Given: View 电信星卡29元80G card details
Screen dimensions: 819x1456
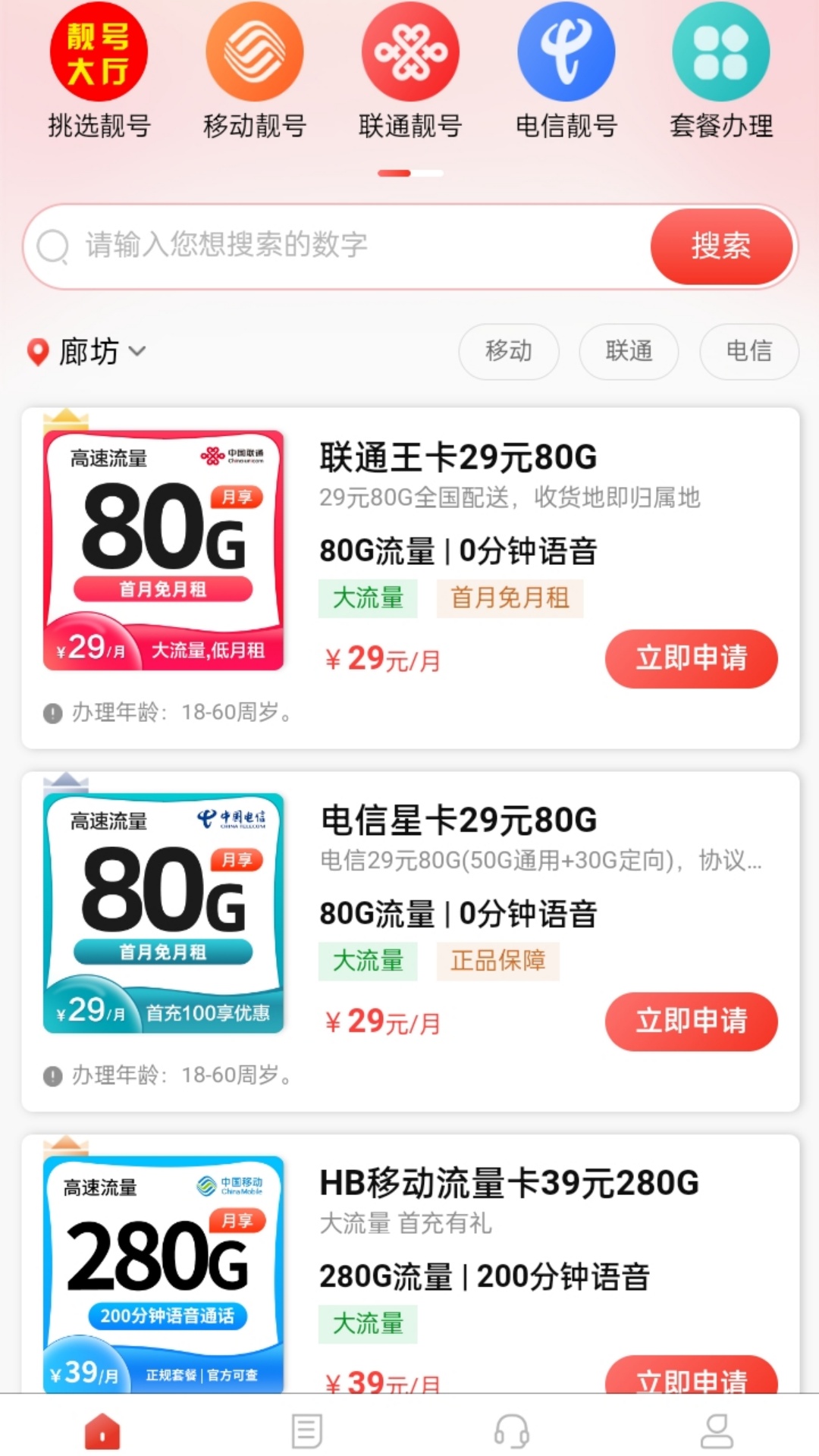Looking at the screenshot, I should click(x=458, y=821).
